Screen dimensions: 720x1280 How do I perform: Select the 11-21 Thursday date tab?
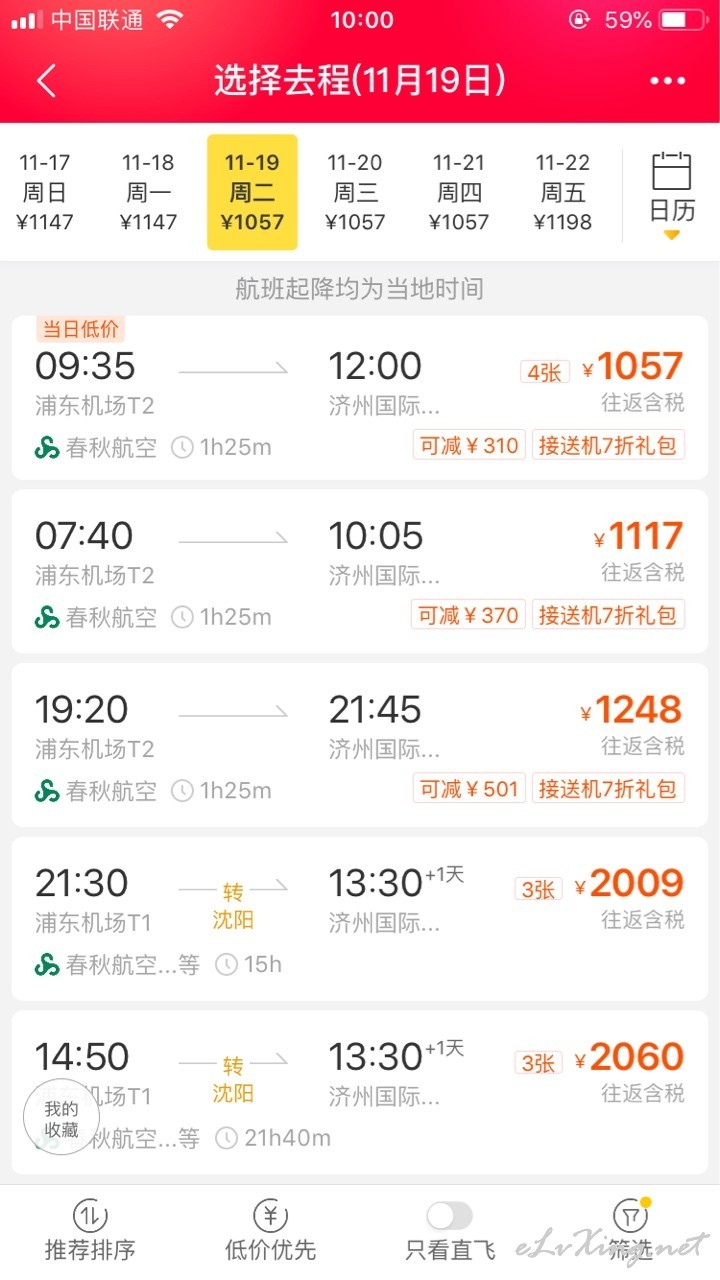click(459, 192)
